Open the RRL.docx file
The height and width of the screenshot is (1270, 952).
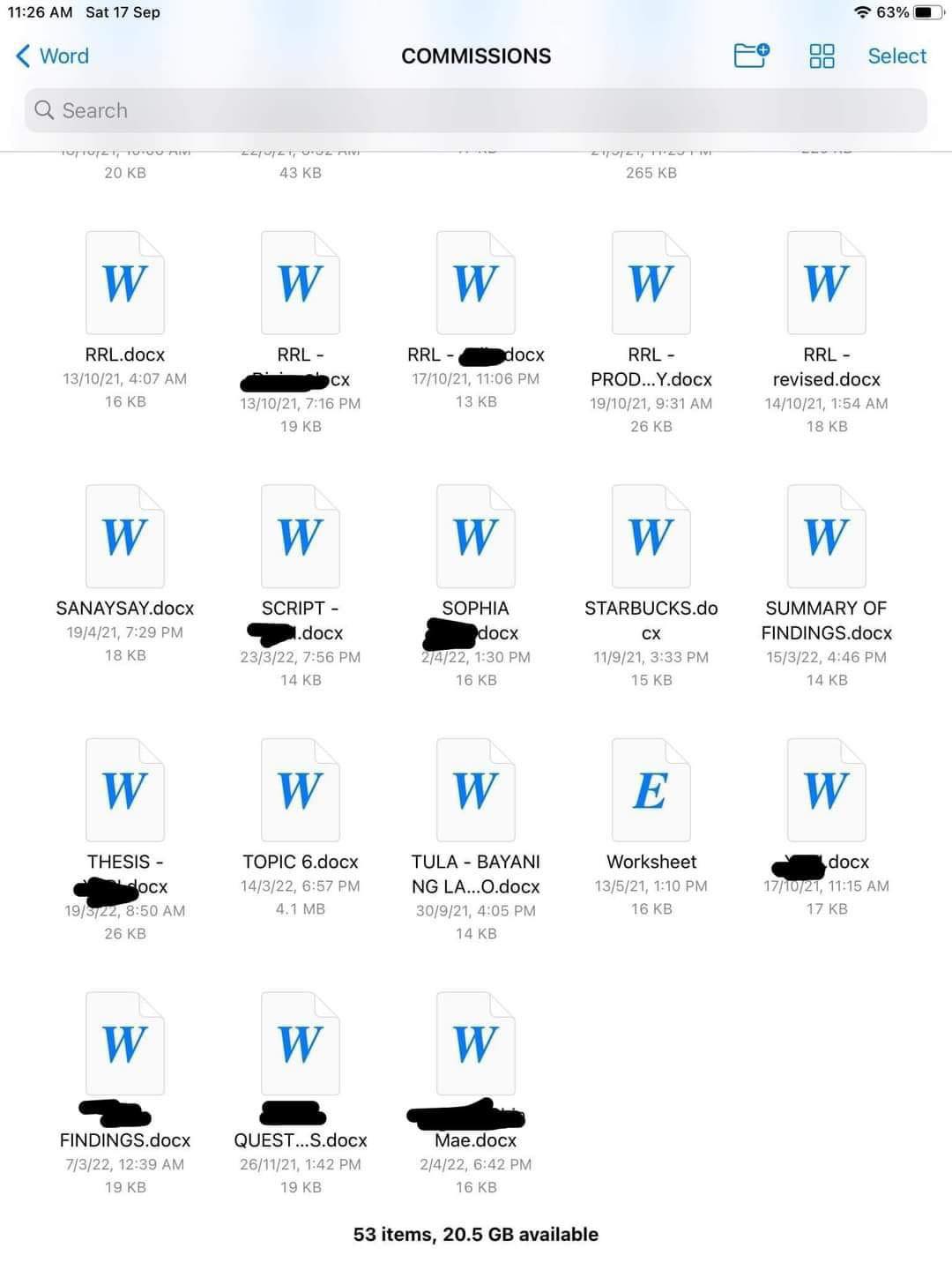125,284
